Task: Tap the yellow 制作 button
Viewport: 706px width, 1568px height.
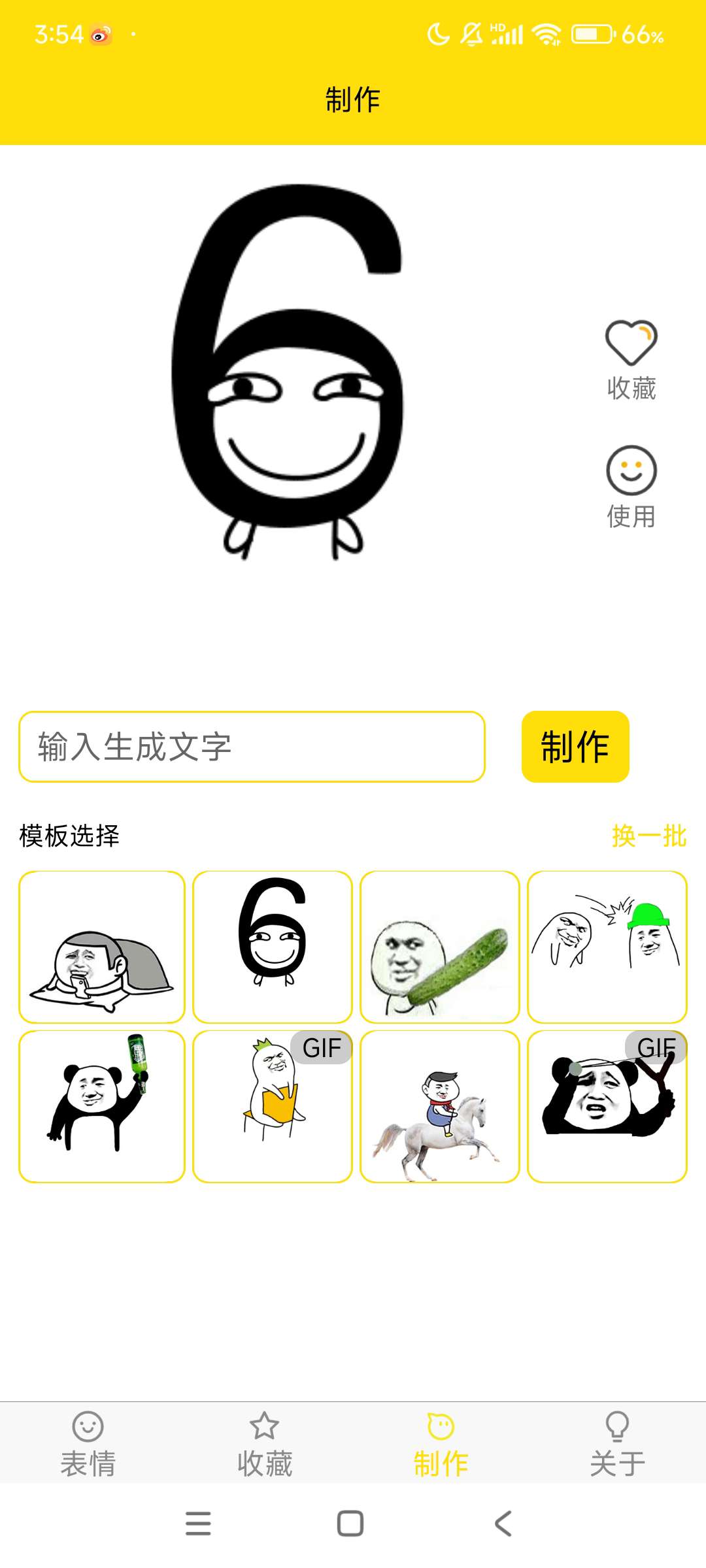Action: tap(575, 747)
